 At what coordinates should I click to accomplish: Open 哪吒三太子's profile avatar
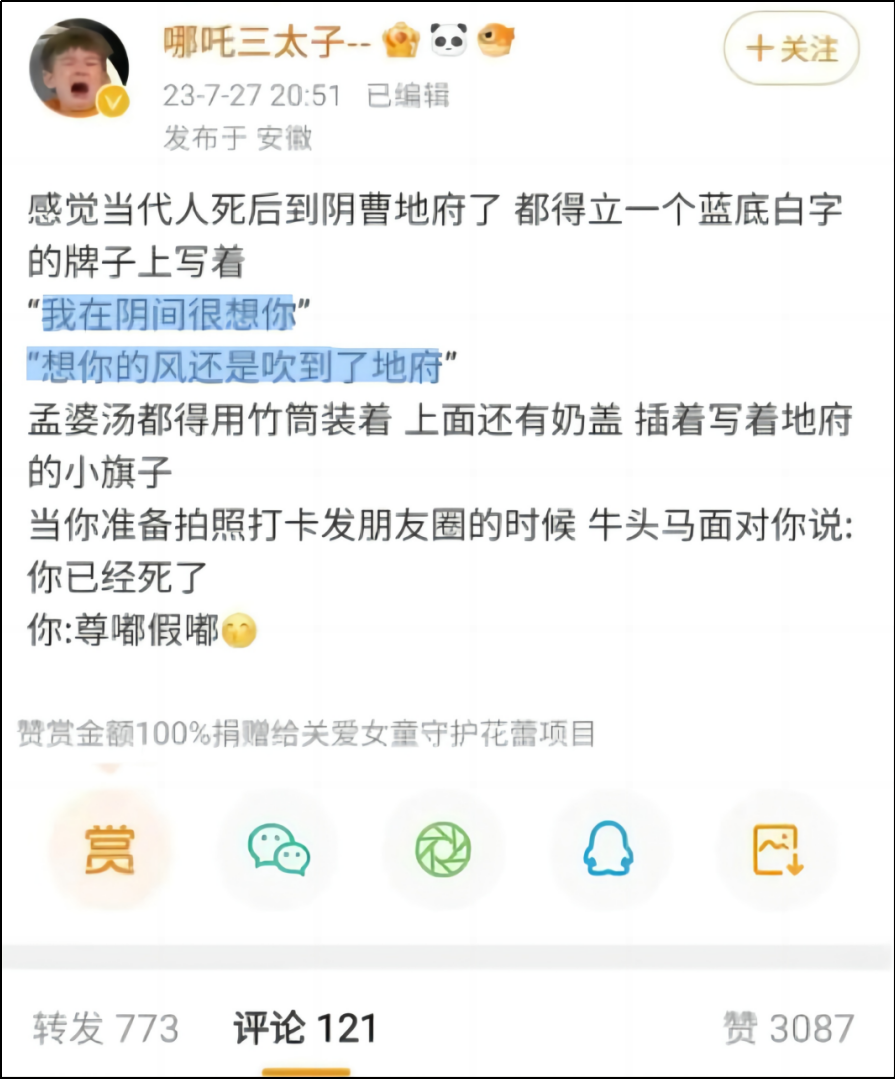click(83, 67)
